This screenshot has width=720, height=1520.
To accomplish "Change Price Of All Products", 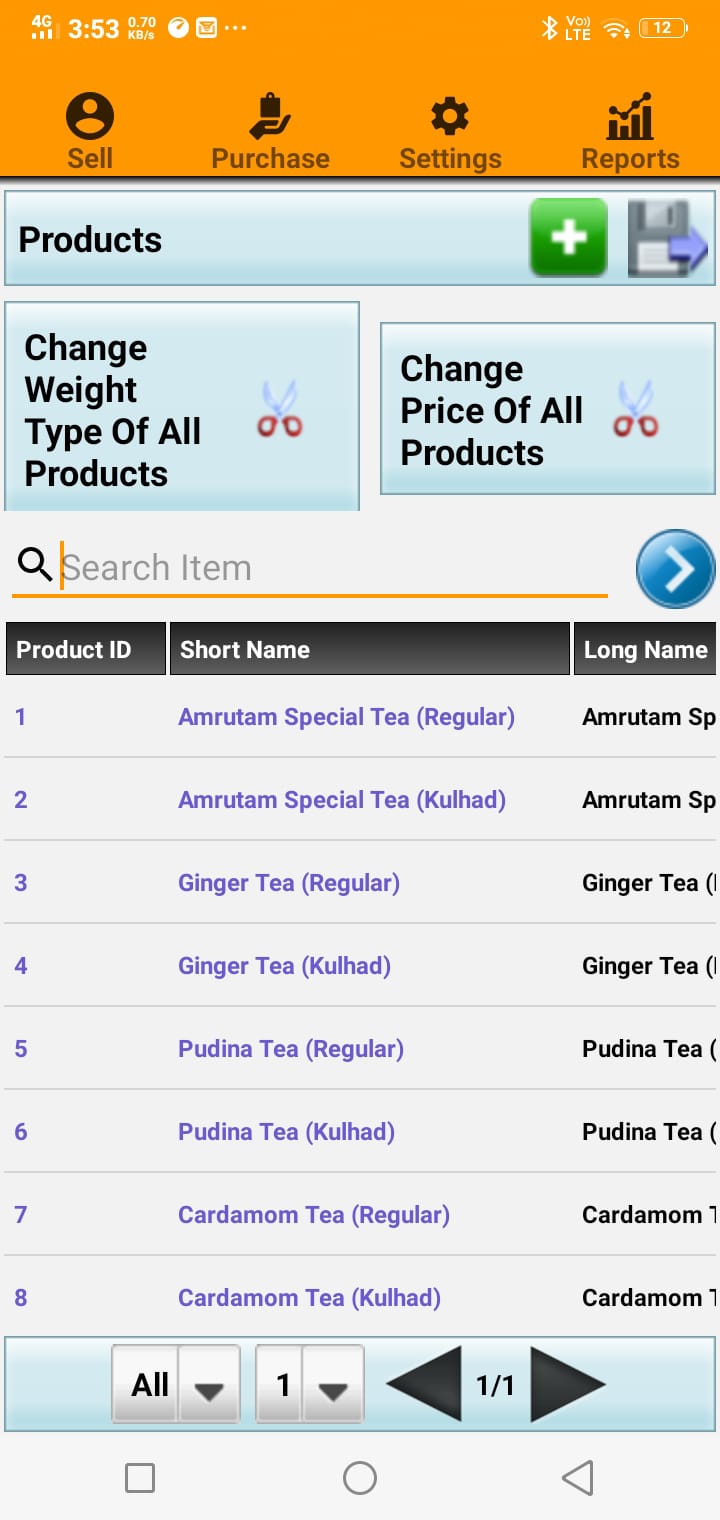I will point(547,410).
